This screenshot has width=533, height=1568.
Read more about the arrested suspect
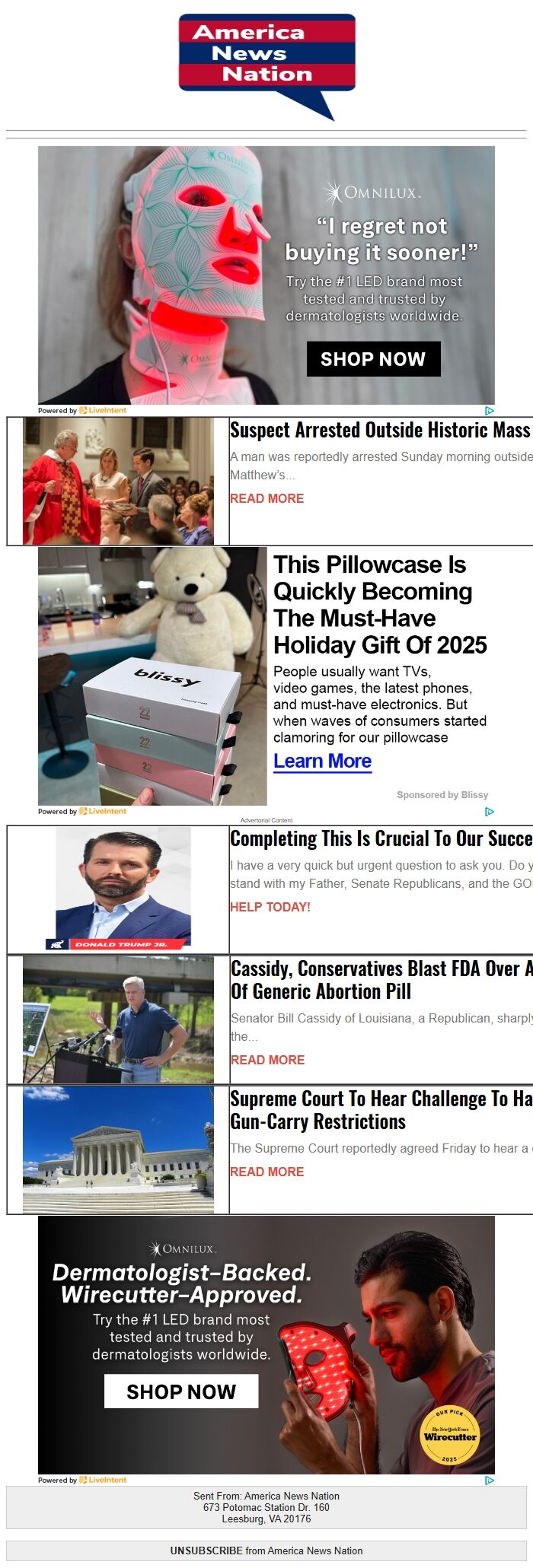(267, 498)
